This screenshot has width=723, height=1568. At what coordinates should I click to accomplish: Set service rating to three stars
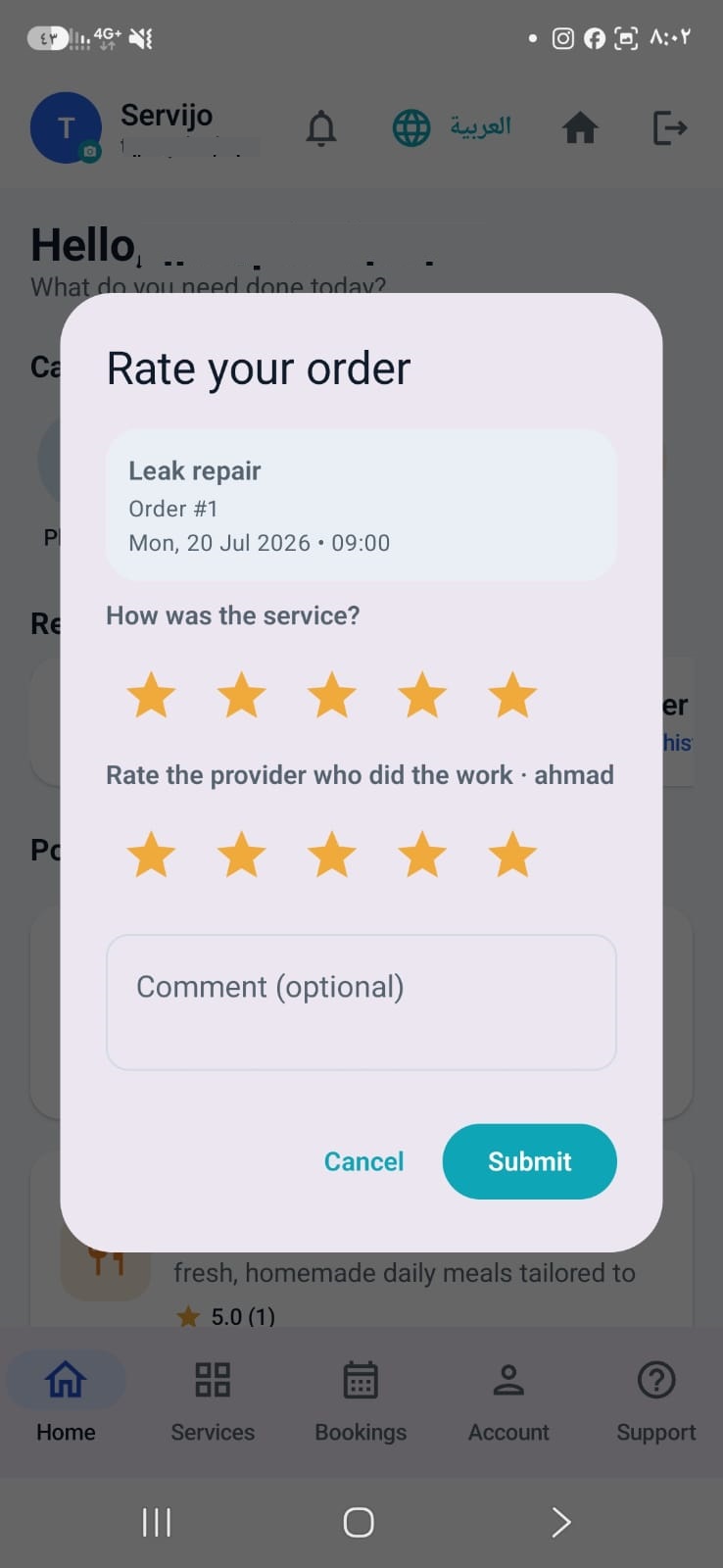[332, 696]
